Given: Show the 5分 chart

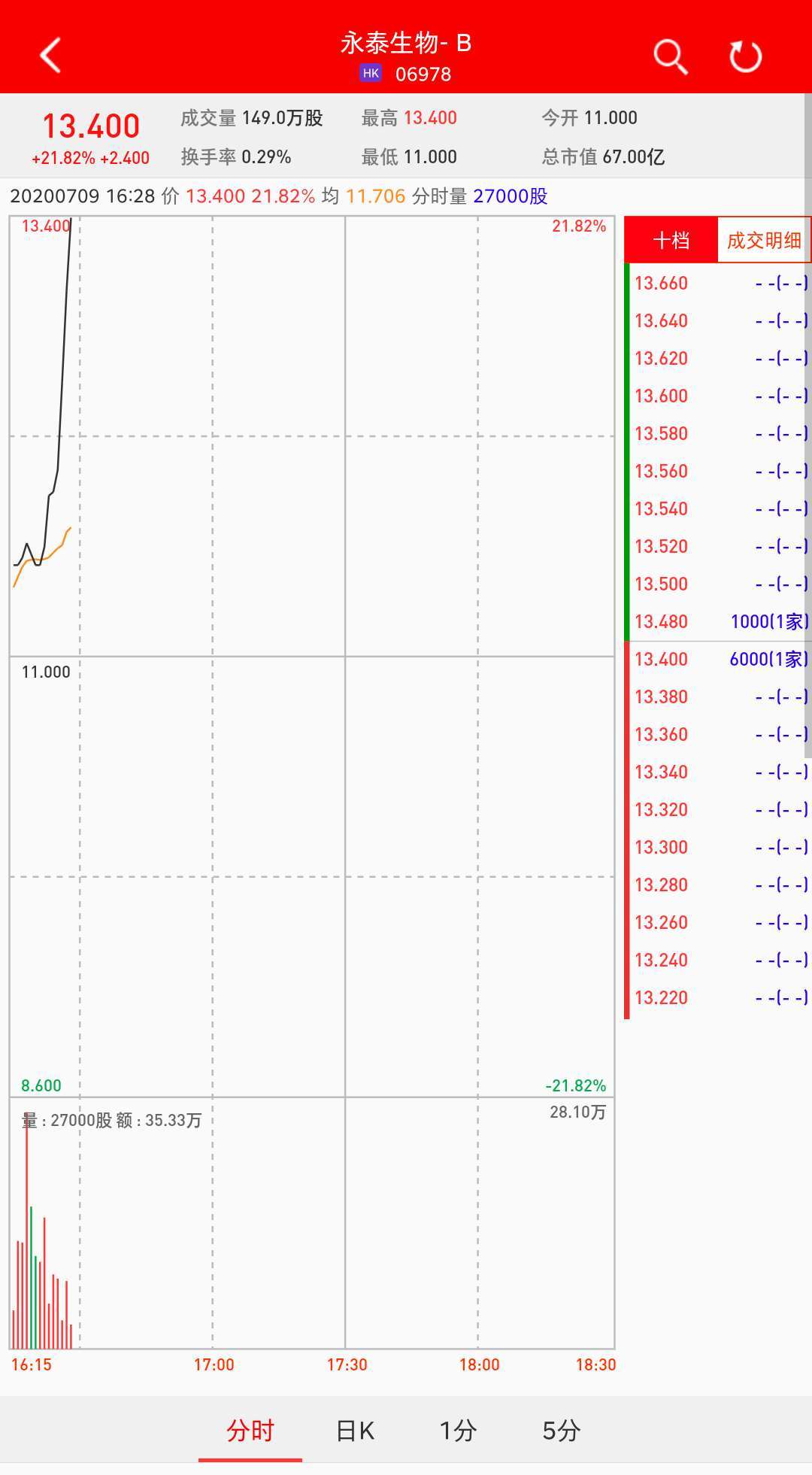Looking at the screenshot, I should pyautogui.click(x=561, y=1430).
